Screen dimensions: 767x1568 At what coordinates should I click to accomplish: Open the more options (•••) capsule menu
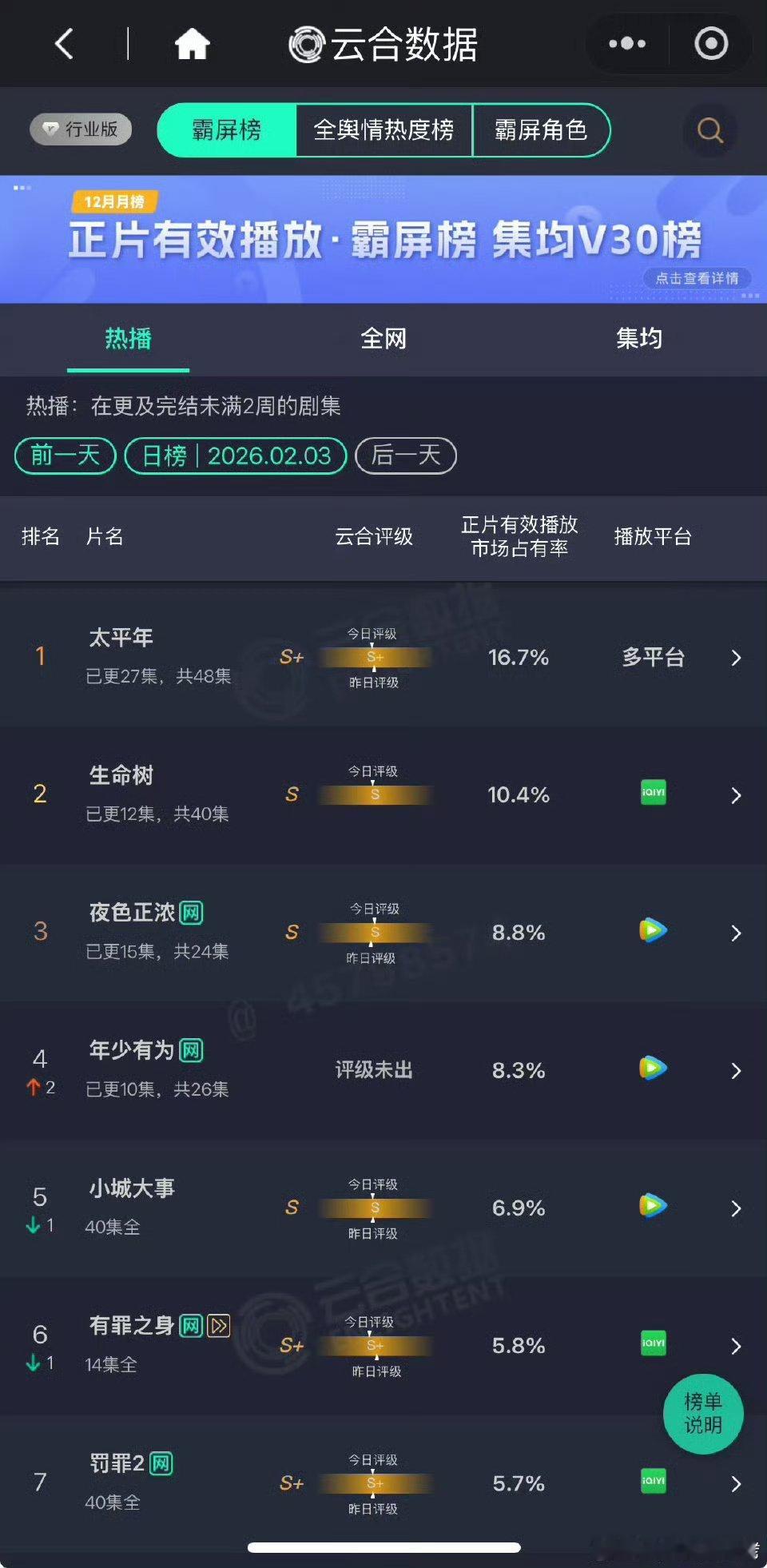point(626,44)
